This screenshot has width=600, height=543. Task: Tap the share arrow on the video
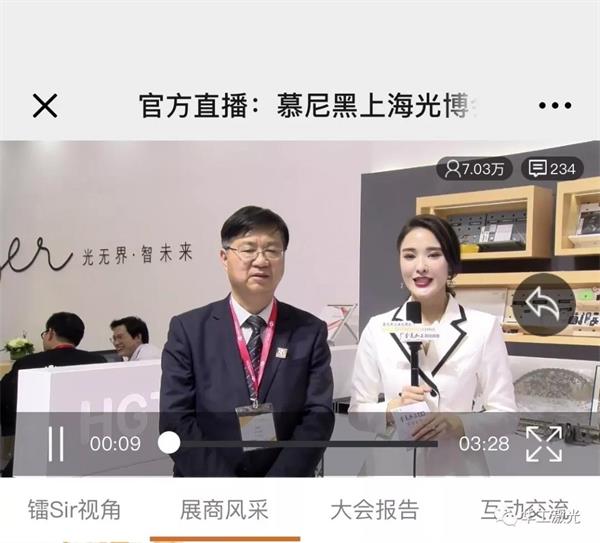tap(543, 305)
